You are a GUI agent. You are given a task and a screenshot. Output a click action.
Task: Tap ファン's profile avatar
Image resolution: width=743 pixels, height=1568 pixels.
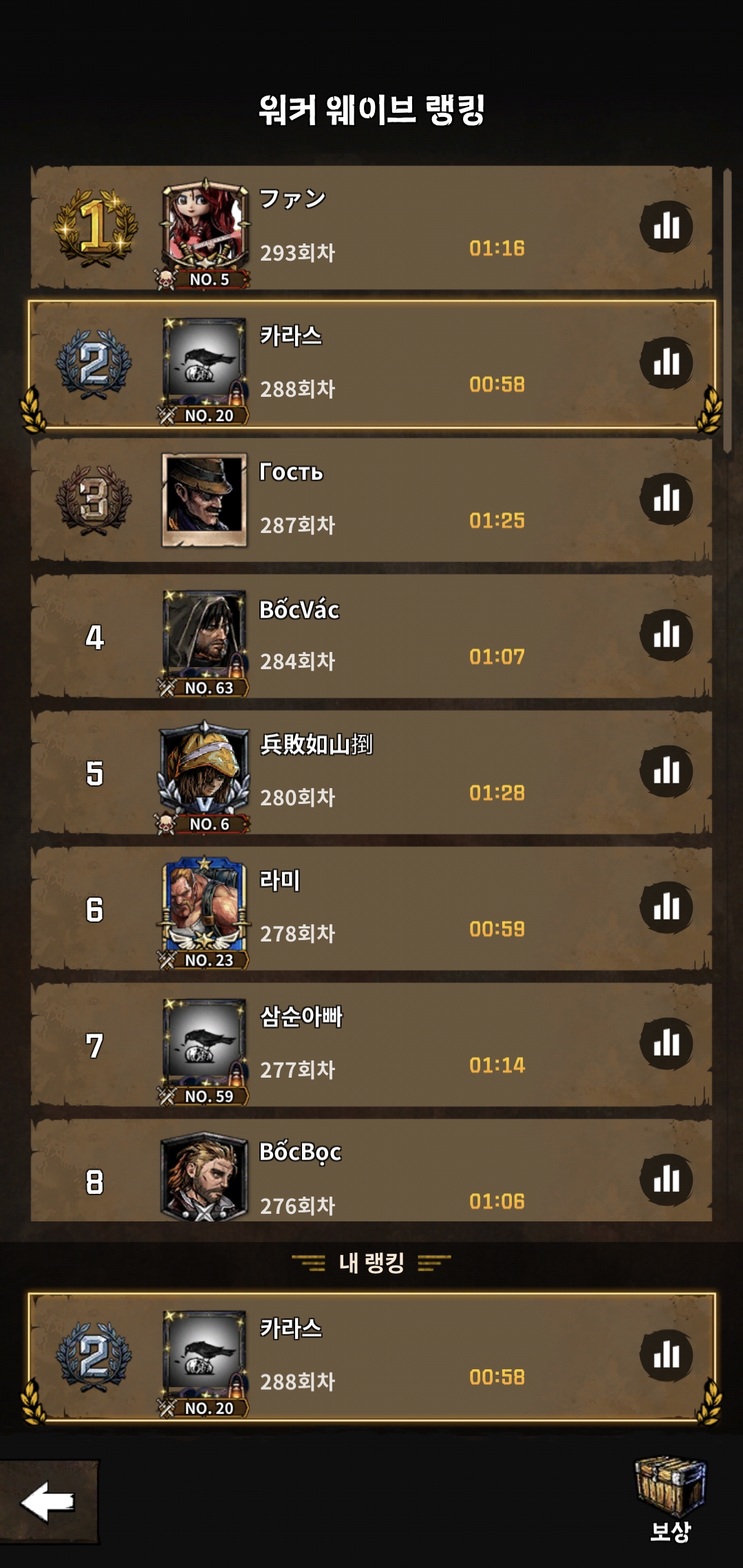[204, 228]
